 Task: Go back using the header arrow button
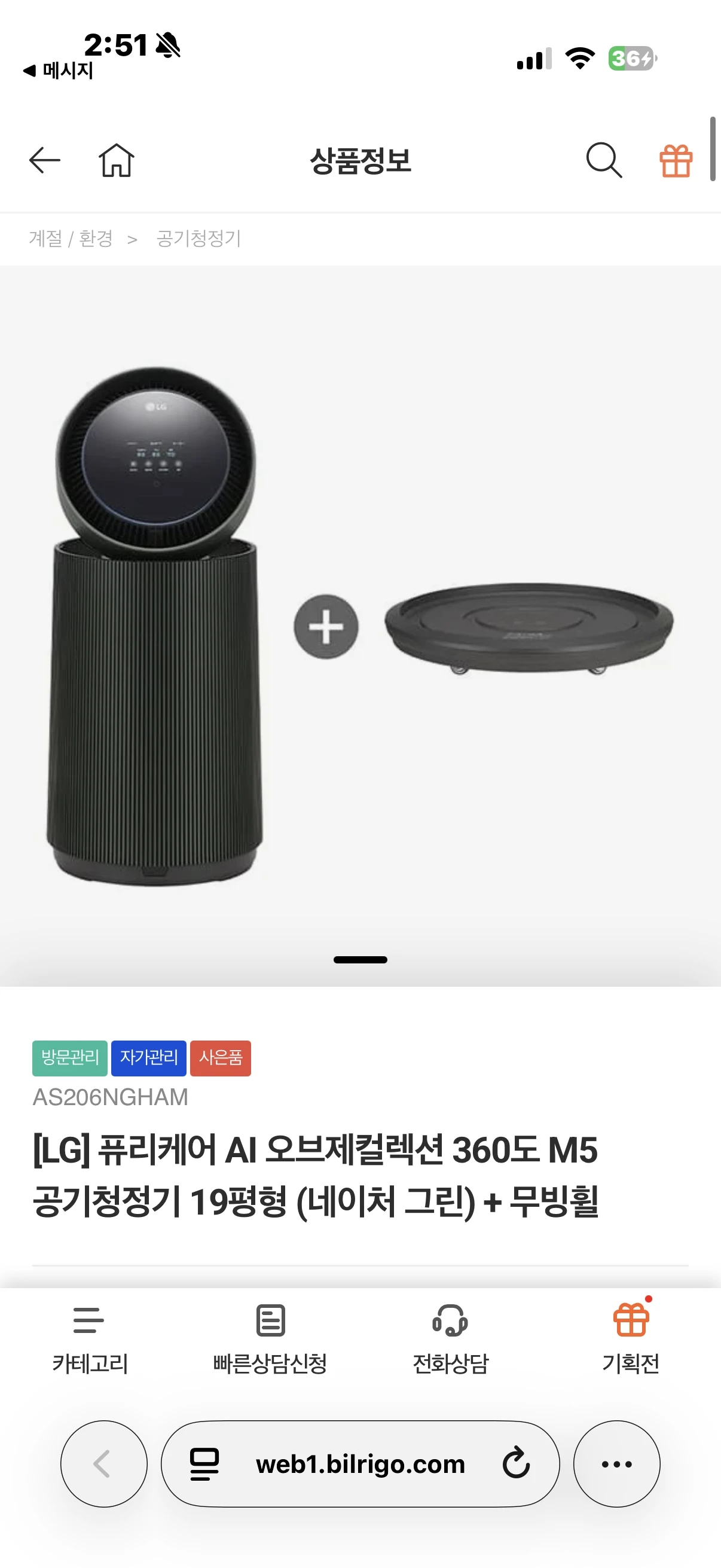click(x=44, y=160)
